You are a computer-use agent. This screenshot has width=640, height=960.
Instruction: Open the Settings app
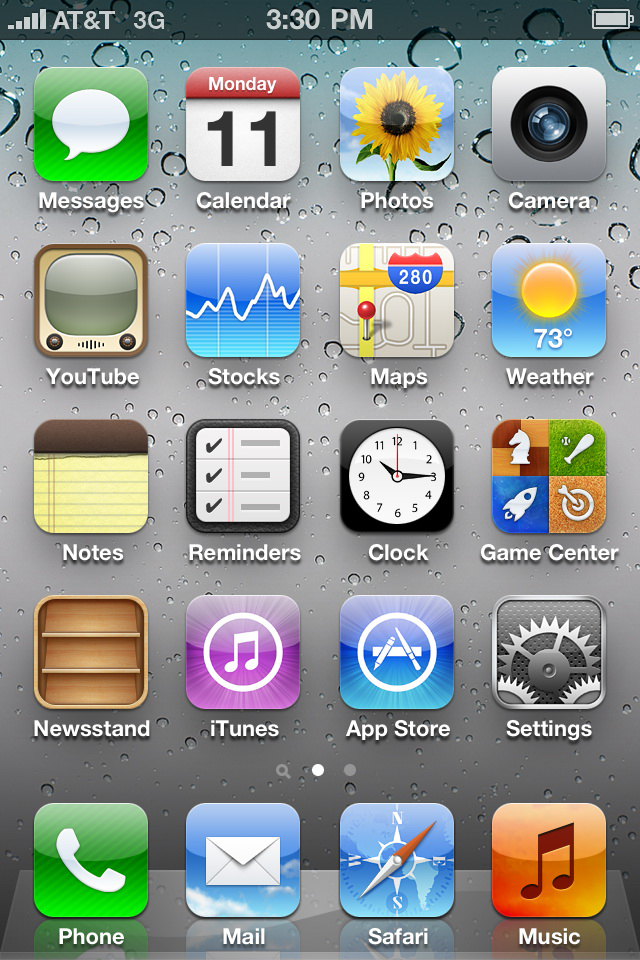[549, 652]
